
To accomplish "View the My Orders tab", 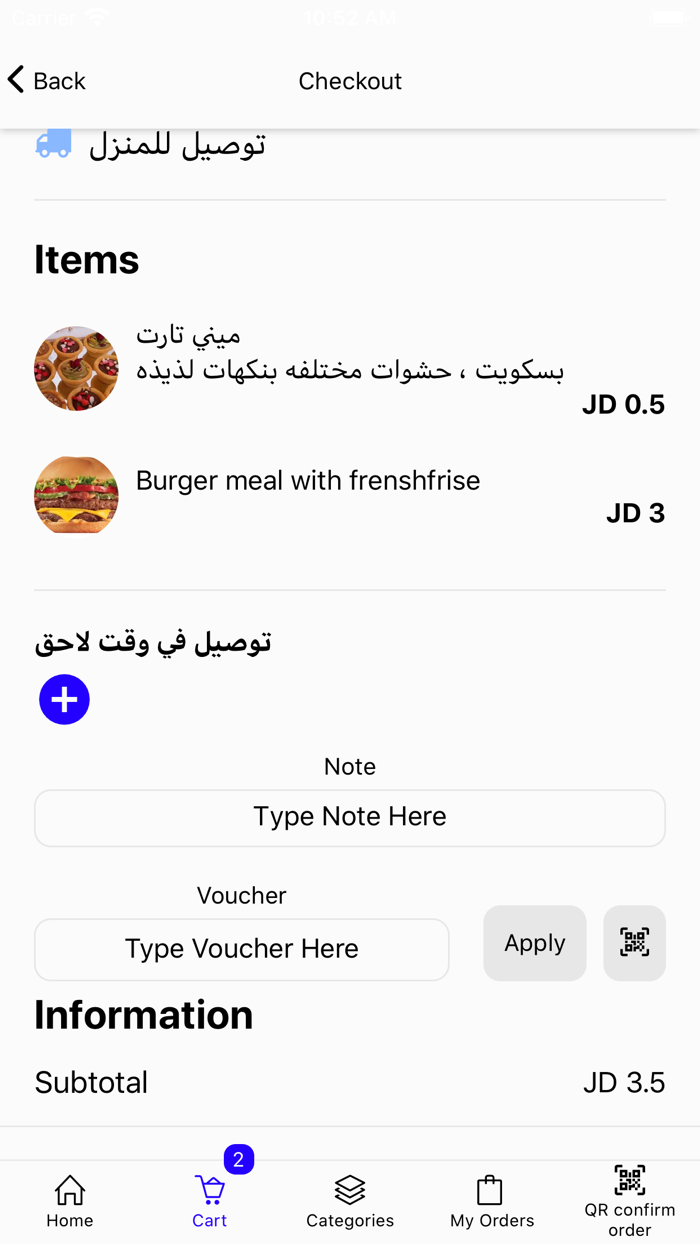I will point(491,1201).
